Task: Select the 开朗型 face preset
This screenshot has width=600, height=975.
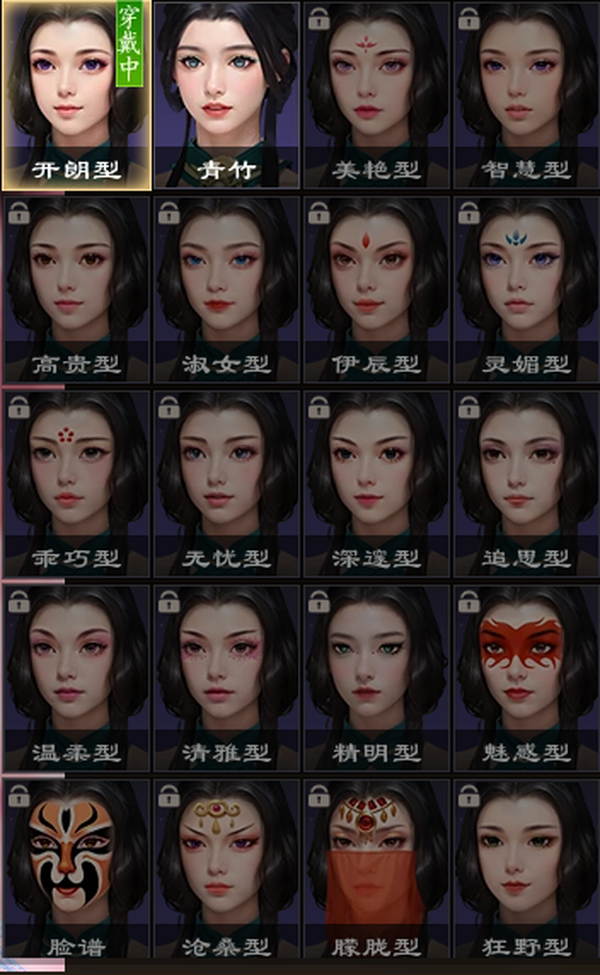Action: tap(76, 95)
